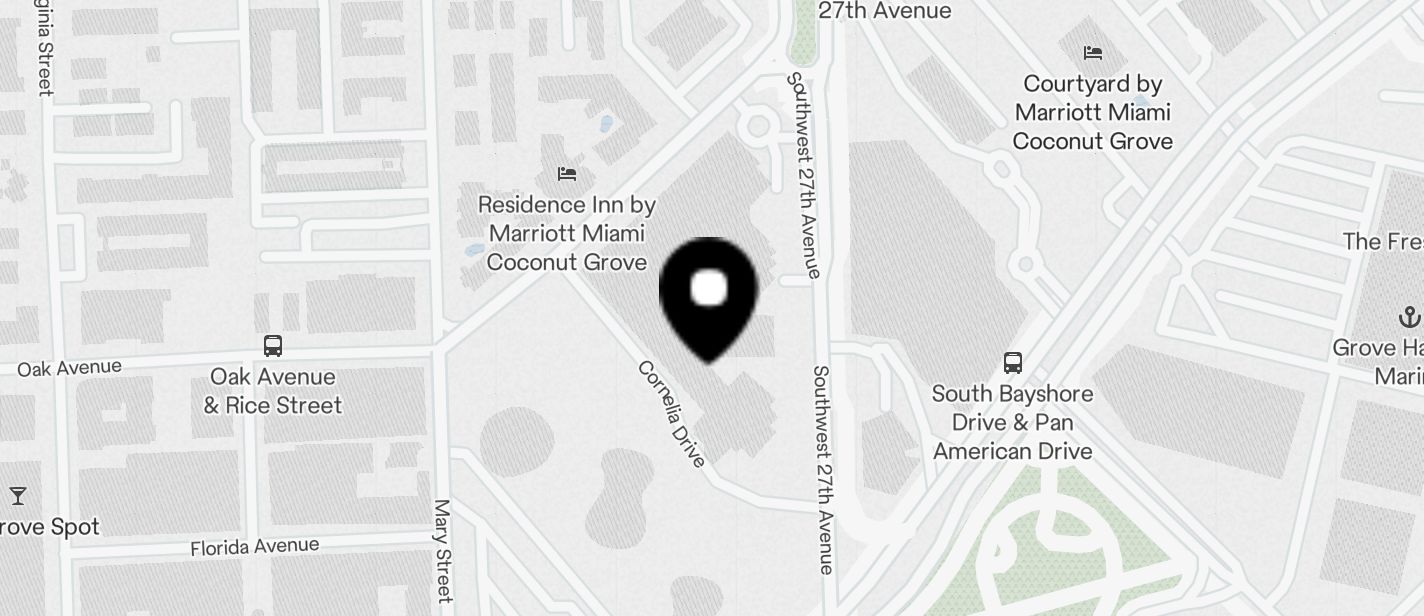Open the marina anchor marker
The width and height of the screenshot is (1424, 616).
[1408, 318]
